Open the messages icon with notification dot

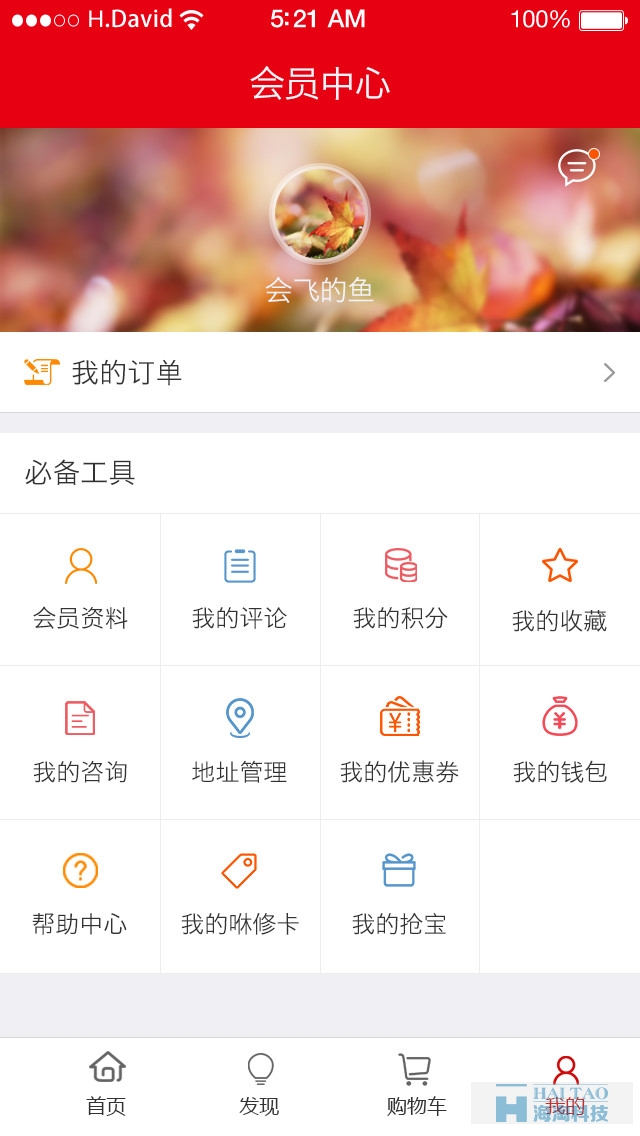[577, 167]
